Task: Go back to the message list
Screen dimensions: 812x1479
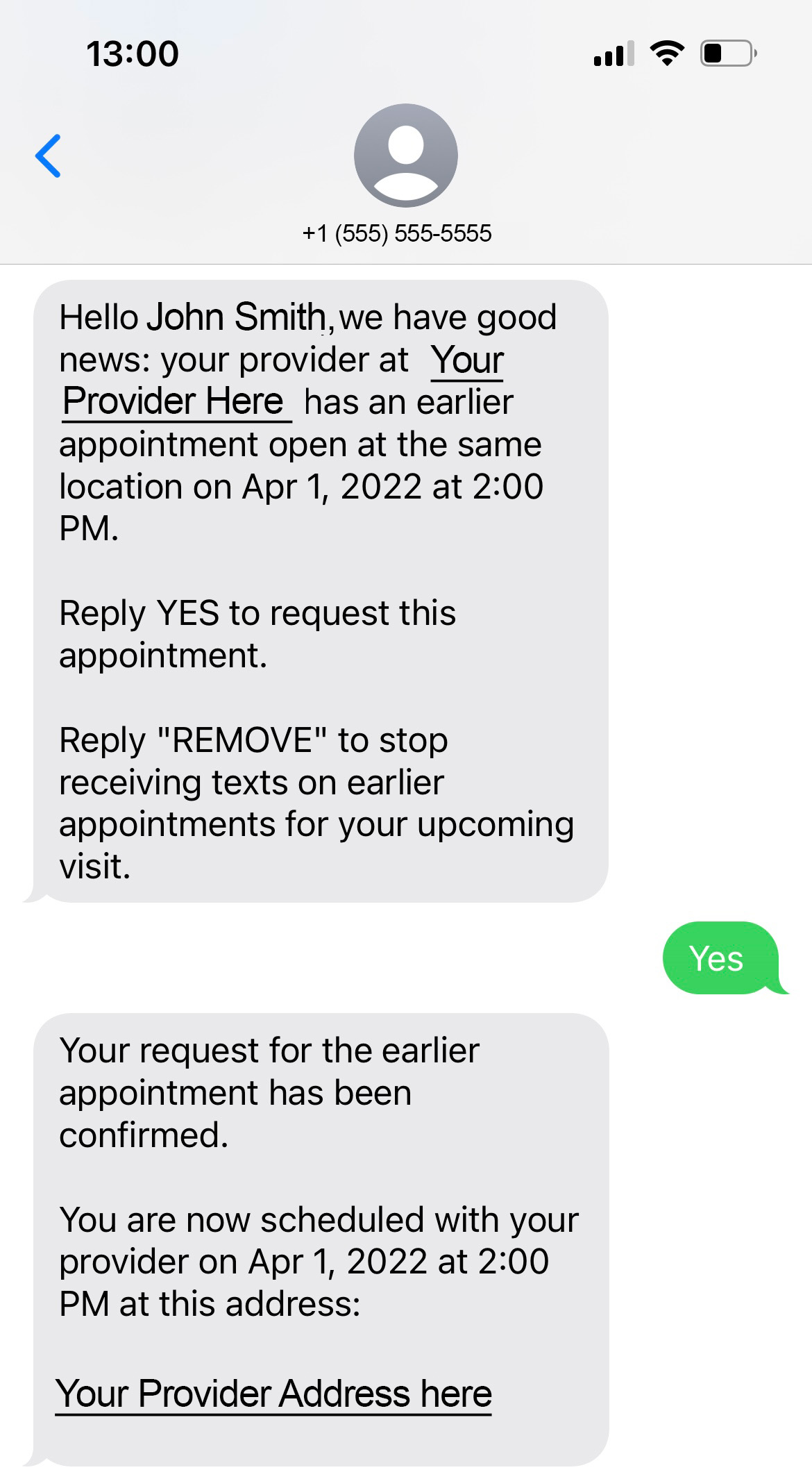Action: pos(49,156)
